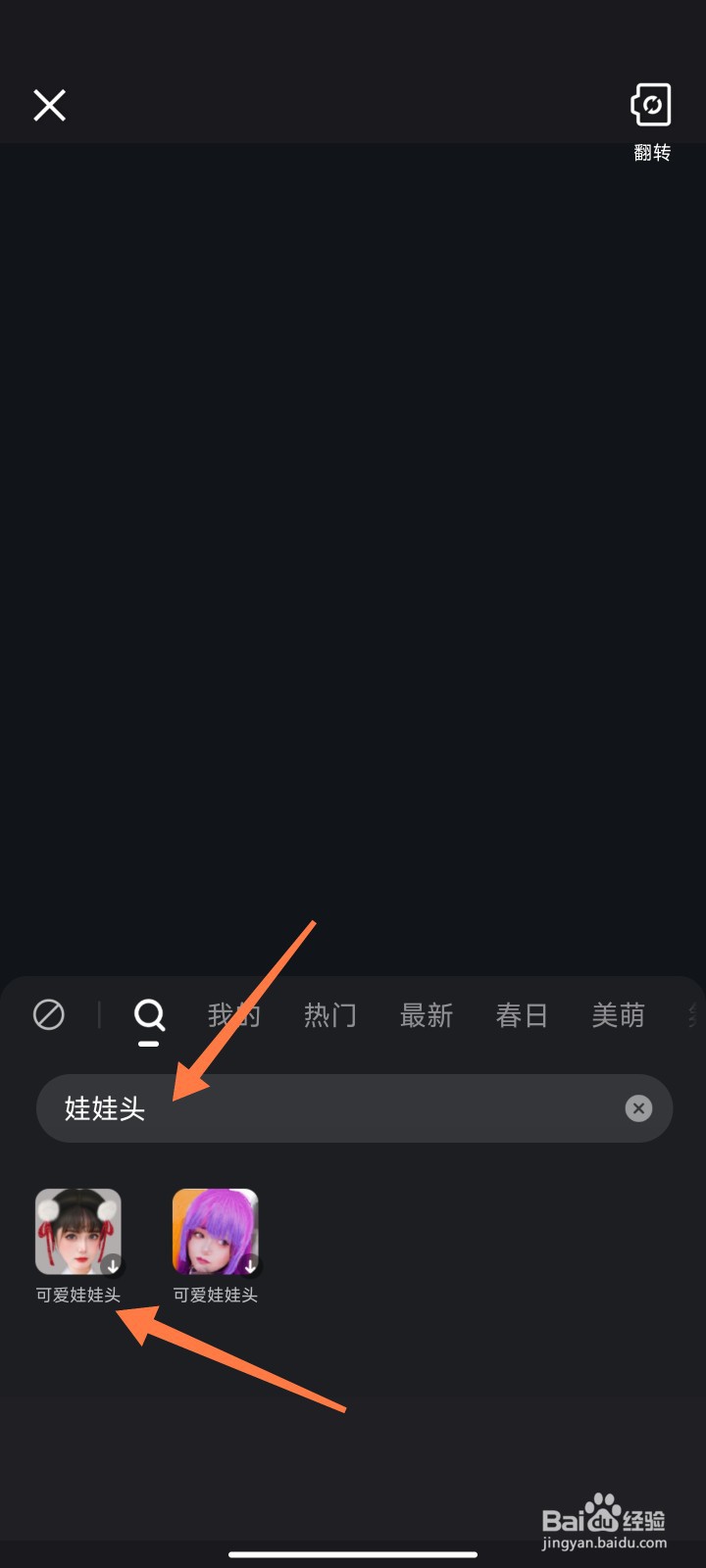Image resolution: width=706 pixels, height=1568 pixels.
Task: Select the magnifier search icon
Action: pos(149,1014)
